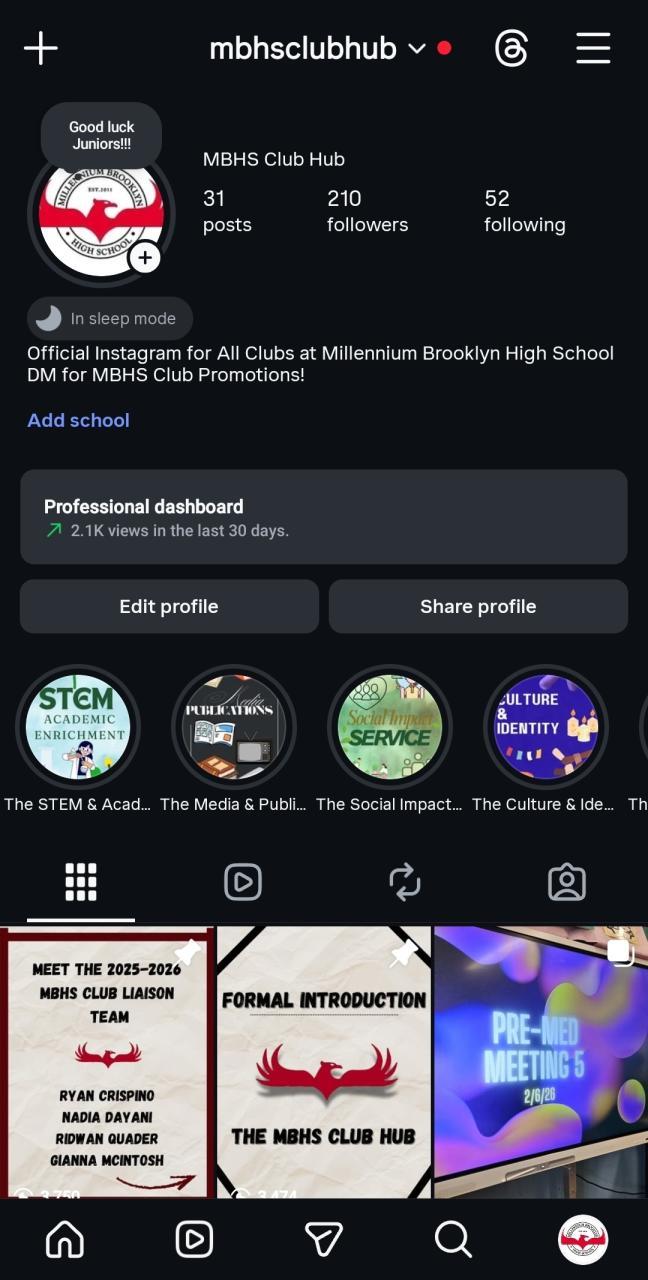This screenshot has width=648, height=1280.
Task: Open the STEM & Academic Enrichment highlight
Action: pos(78,727)
